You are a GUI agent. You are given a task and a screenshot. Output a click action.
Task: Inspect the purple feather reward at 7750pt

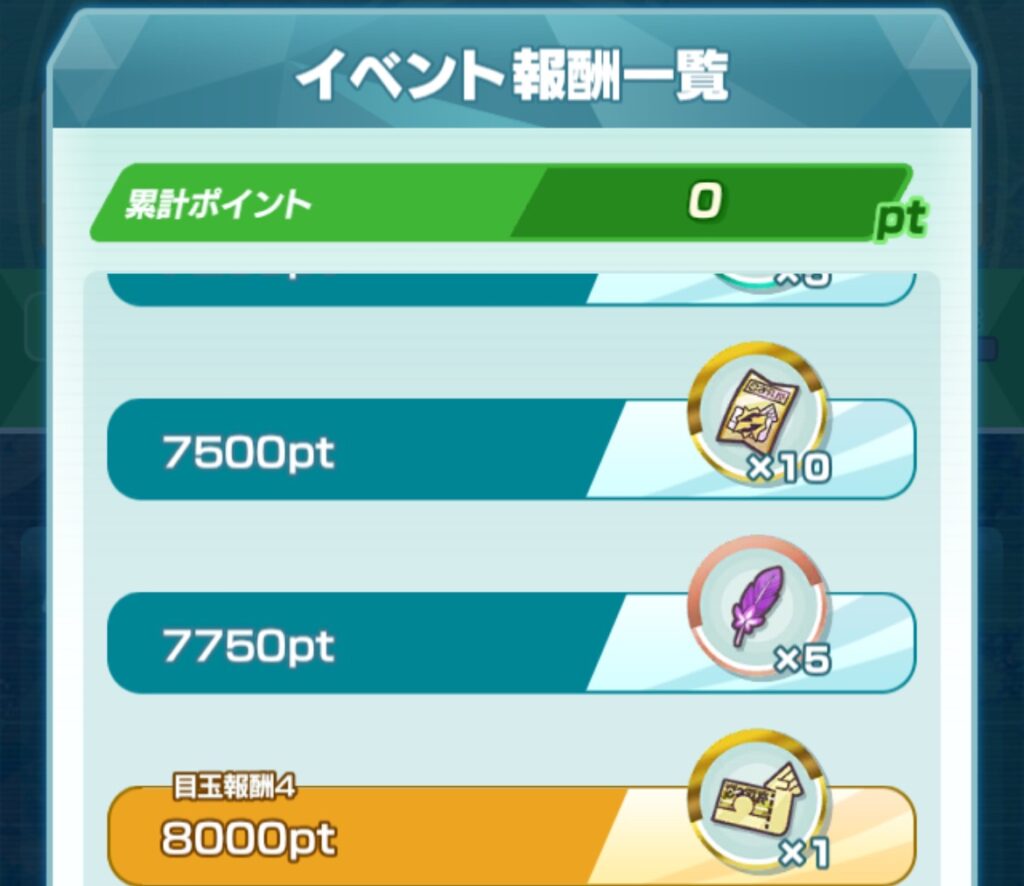[x=755, y=605]
